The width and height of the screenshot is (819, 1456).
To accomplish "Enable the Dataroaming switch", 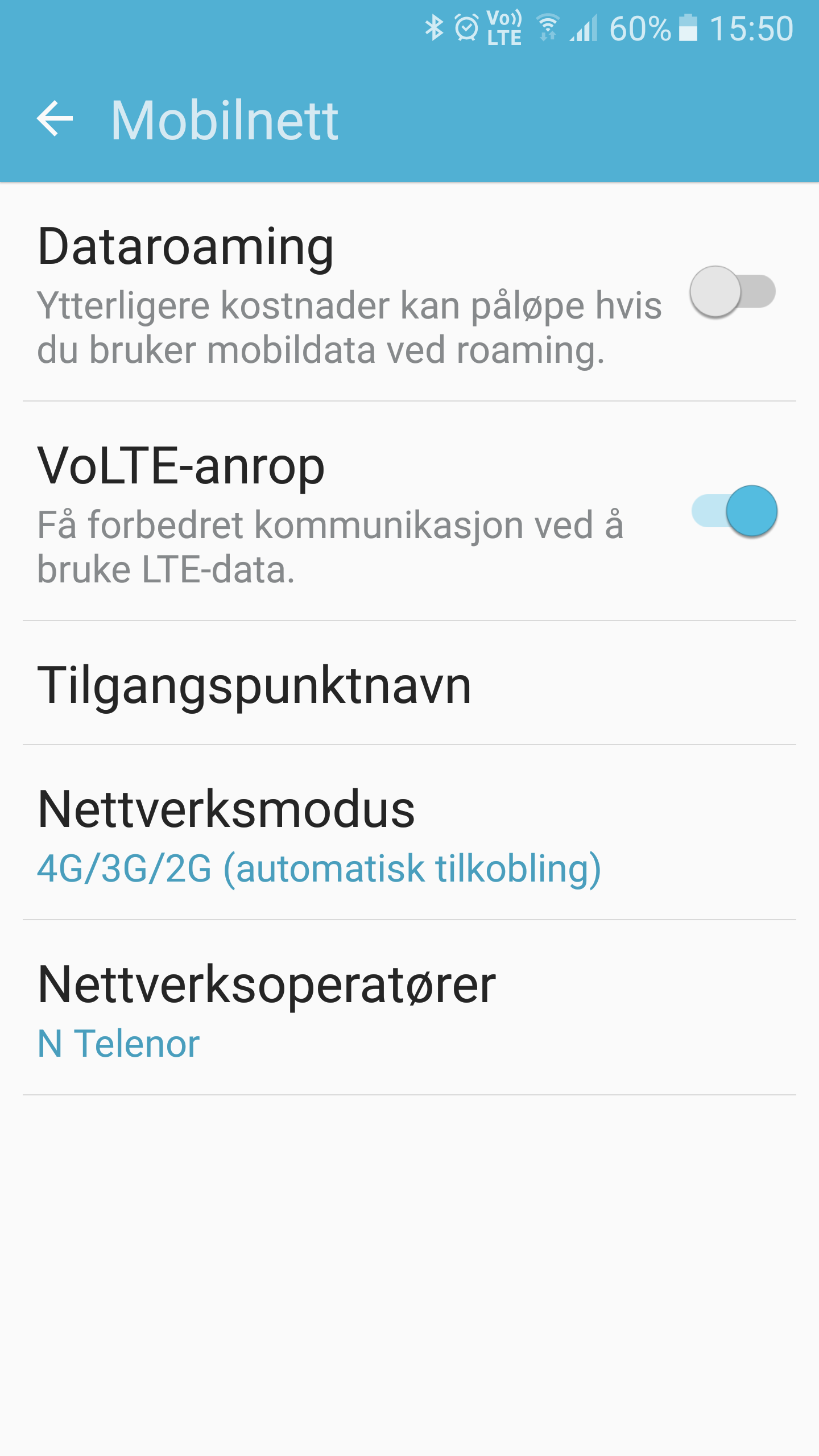I will pyautogui.click(x=733, y=292).
